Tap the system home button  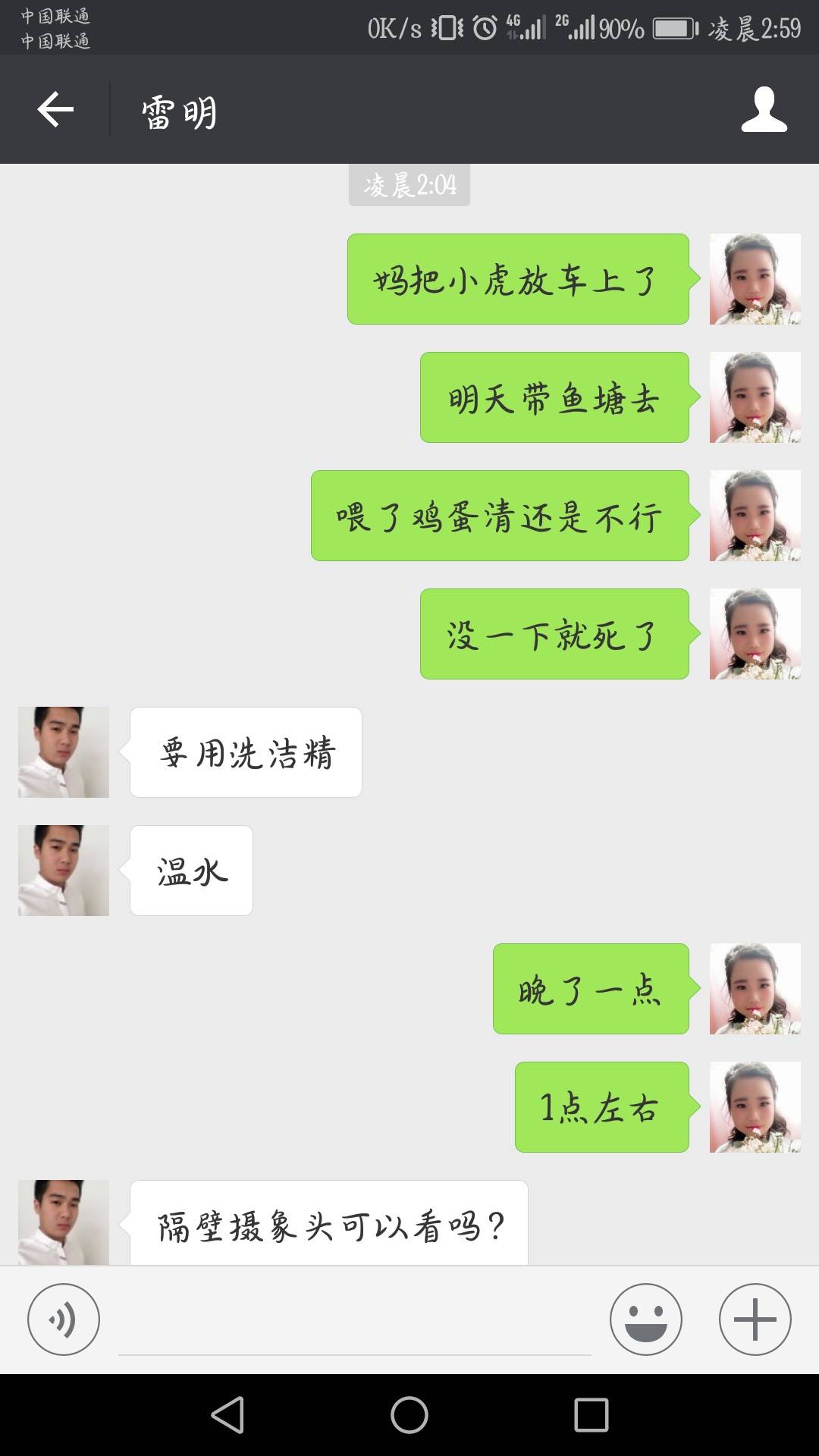409,1415
